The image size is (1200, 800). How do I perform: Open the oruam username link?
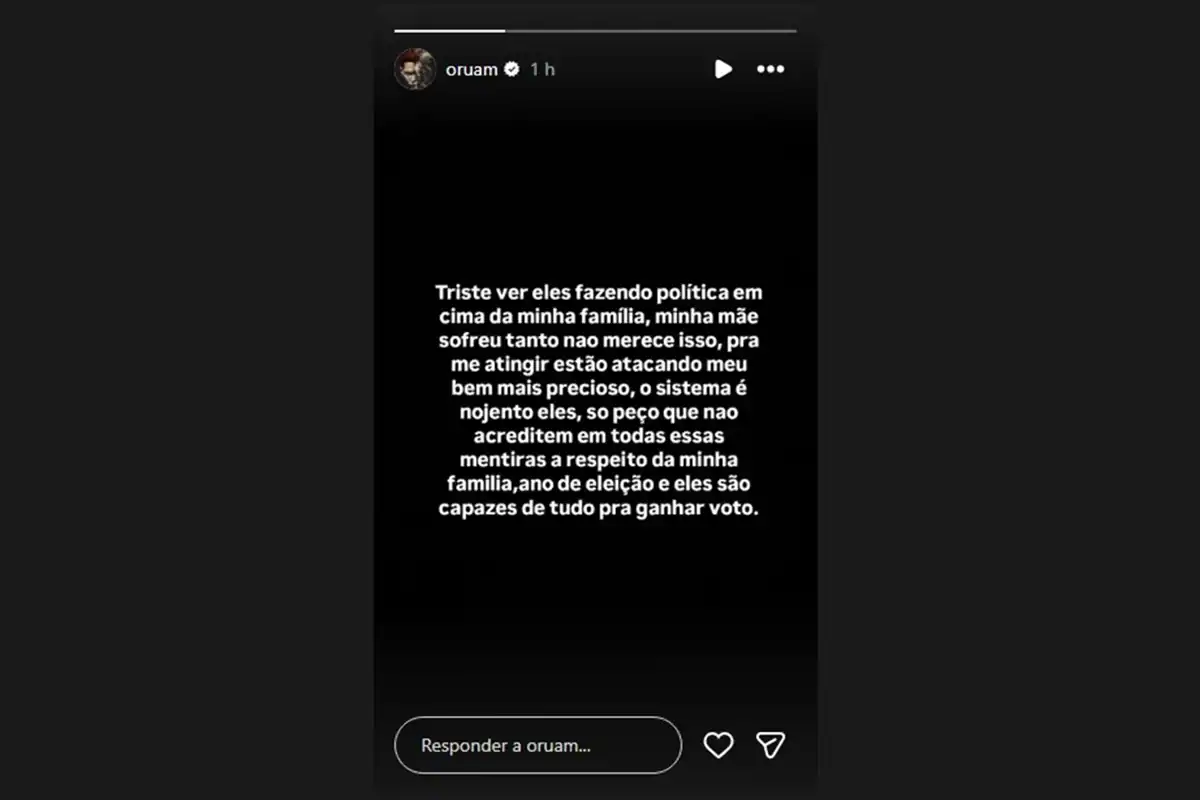(x=471, y=69)
